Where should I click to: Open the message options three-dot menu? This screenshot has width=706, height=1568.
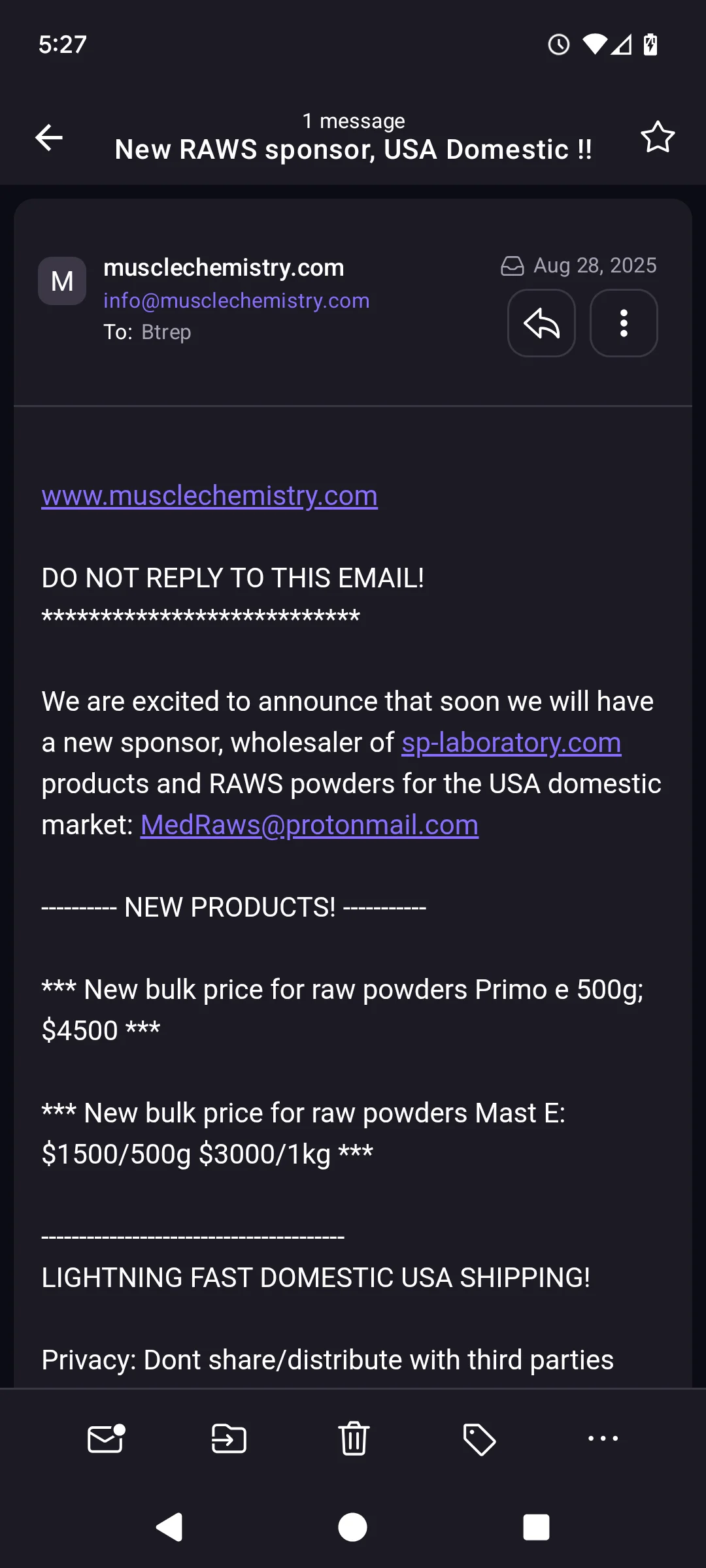[x=624, y=323]
